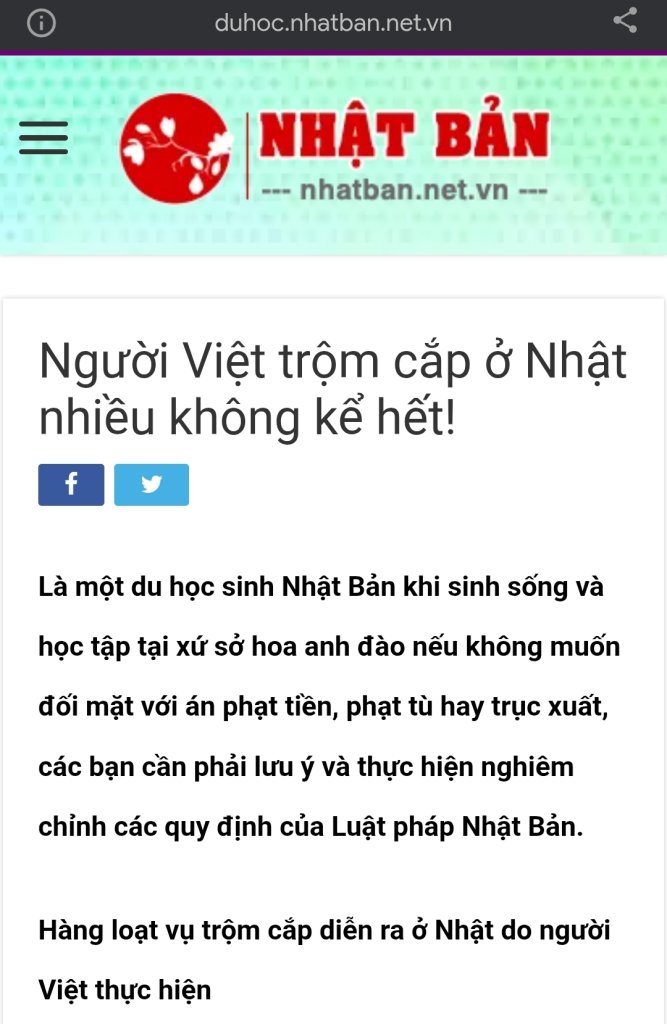
Task: View site info for duhoc.nhatban.net.vn
Action: click(41, 23)
